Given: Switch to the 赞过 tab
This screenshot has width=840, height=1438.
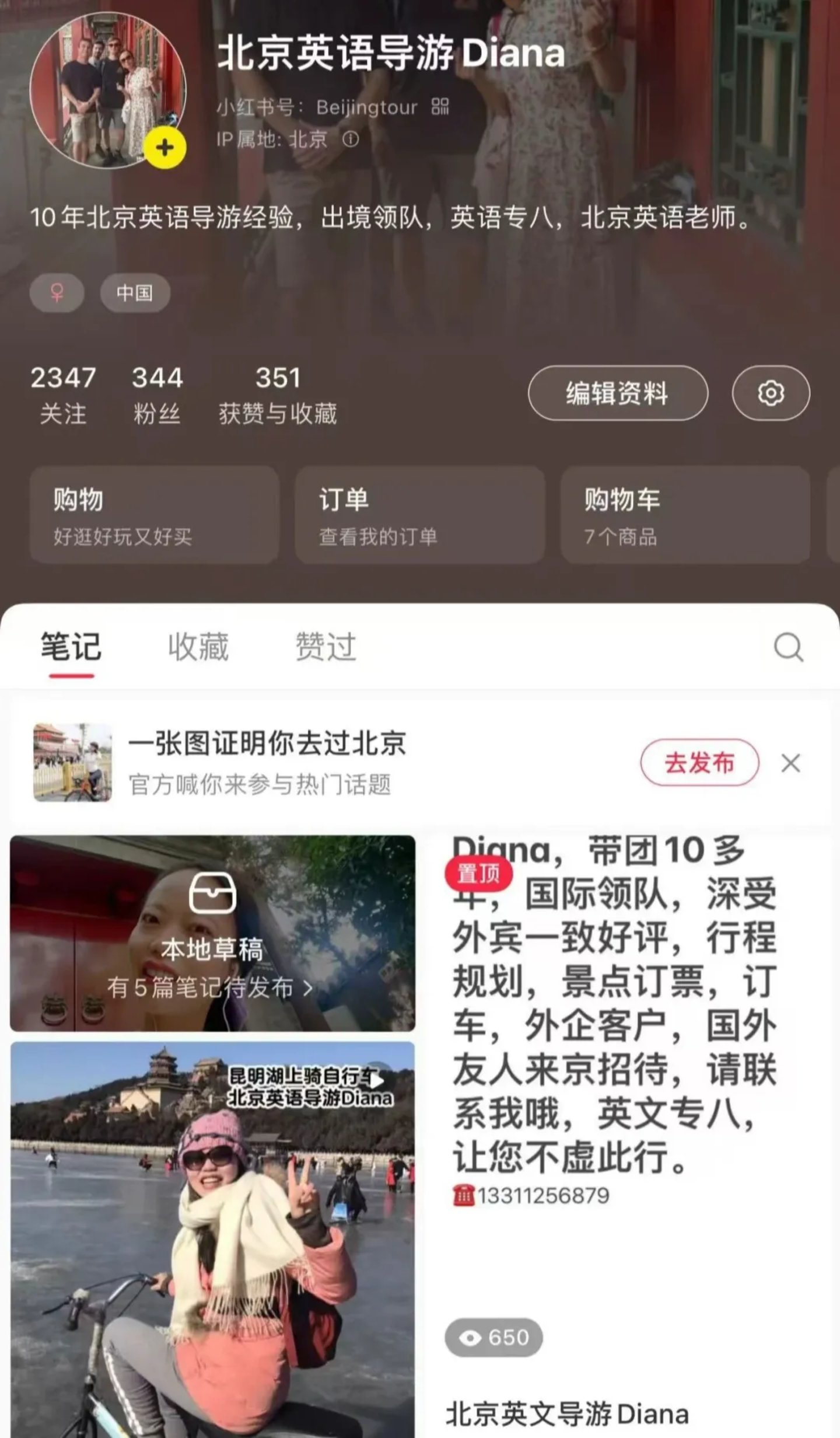Looking at the screenshot, I should tap(325, 647).
